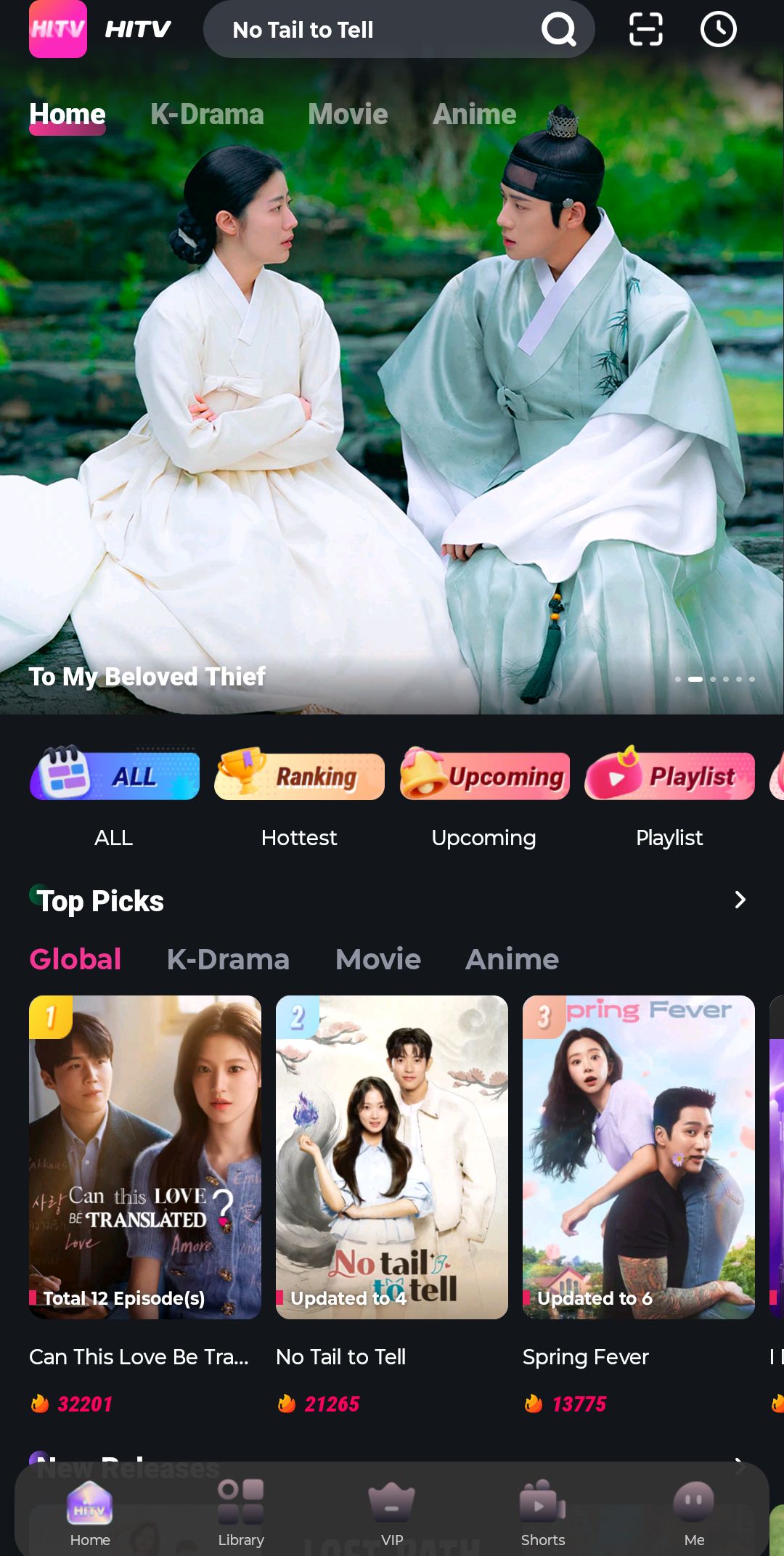Viewport: 784px width, 1556px height.
Task: Open Spring Fever show card
Action: pyautogui.click(x=639, y=1157)
